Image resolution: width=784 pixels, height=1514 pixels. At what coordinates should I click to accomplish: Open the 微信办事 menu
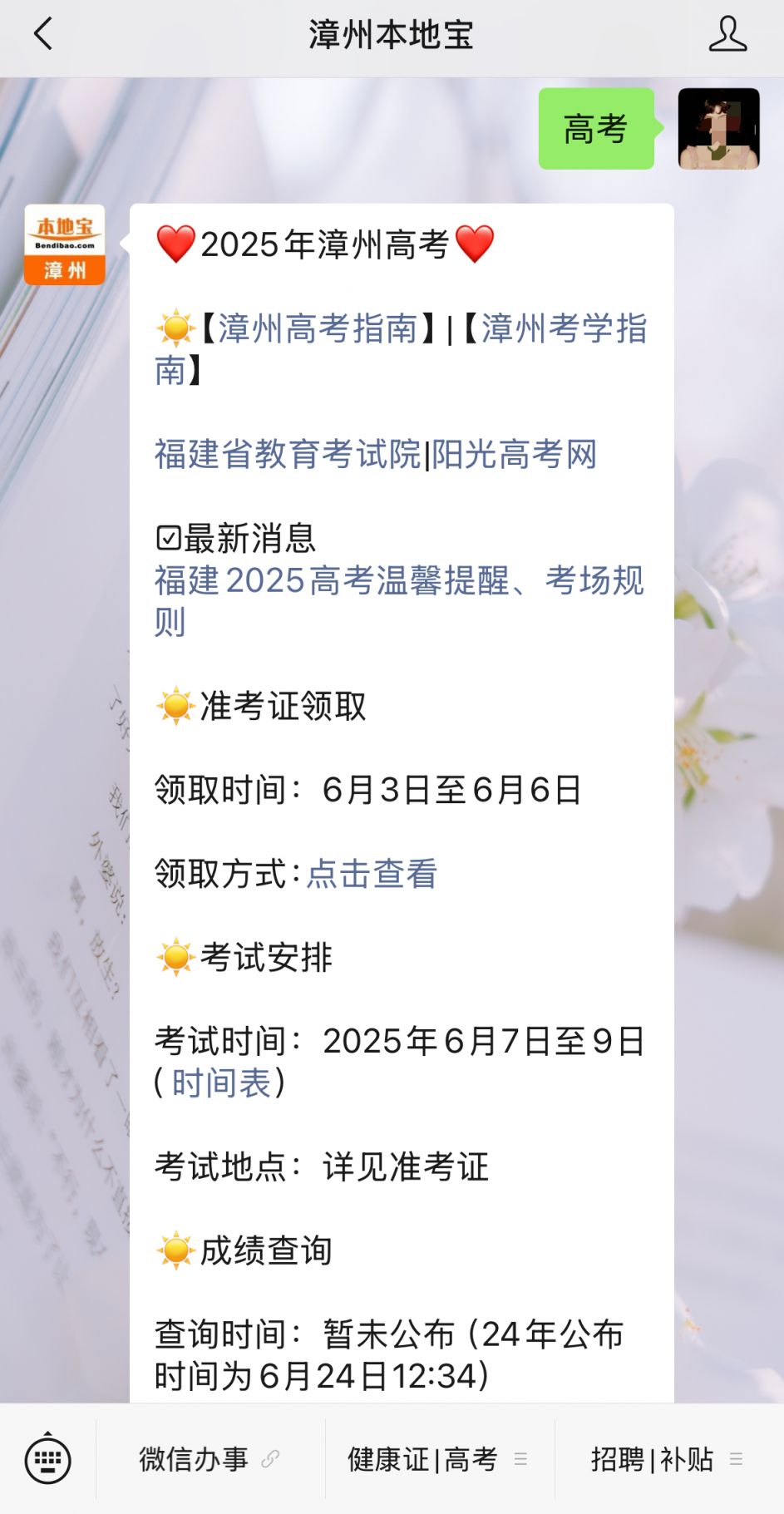(210, 1459)
